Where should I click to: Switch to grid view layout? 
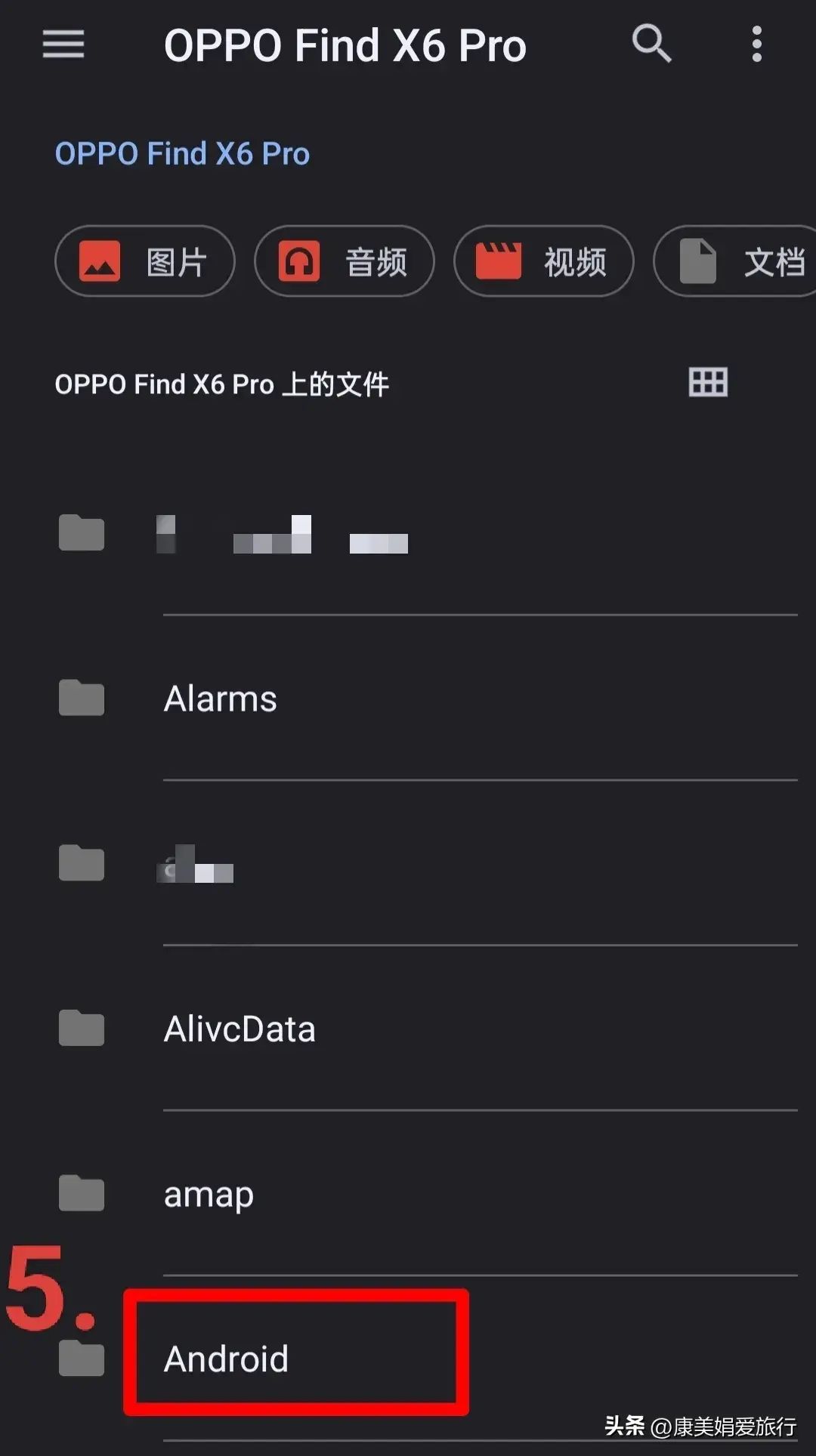(708, 383)
